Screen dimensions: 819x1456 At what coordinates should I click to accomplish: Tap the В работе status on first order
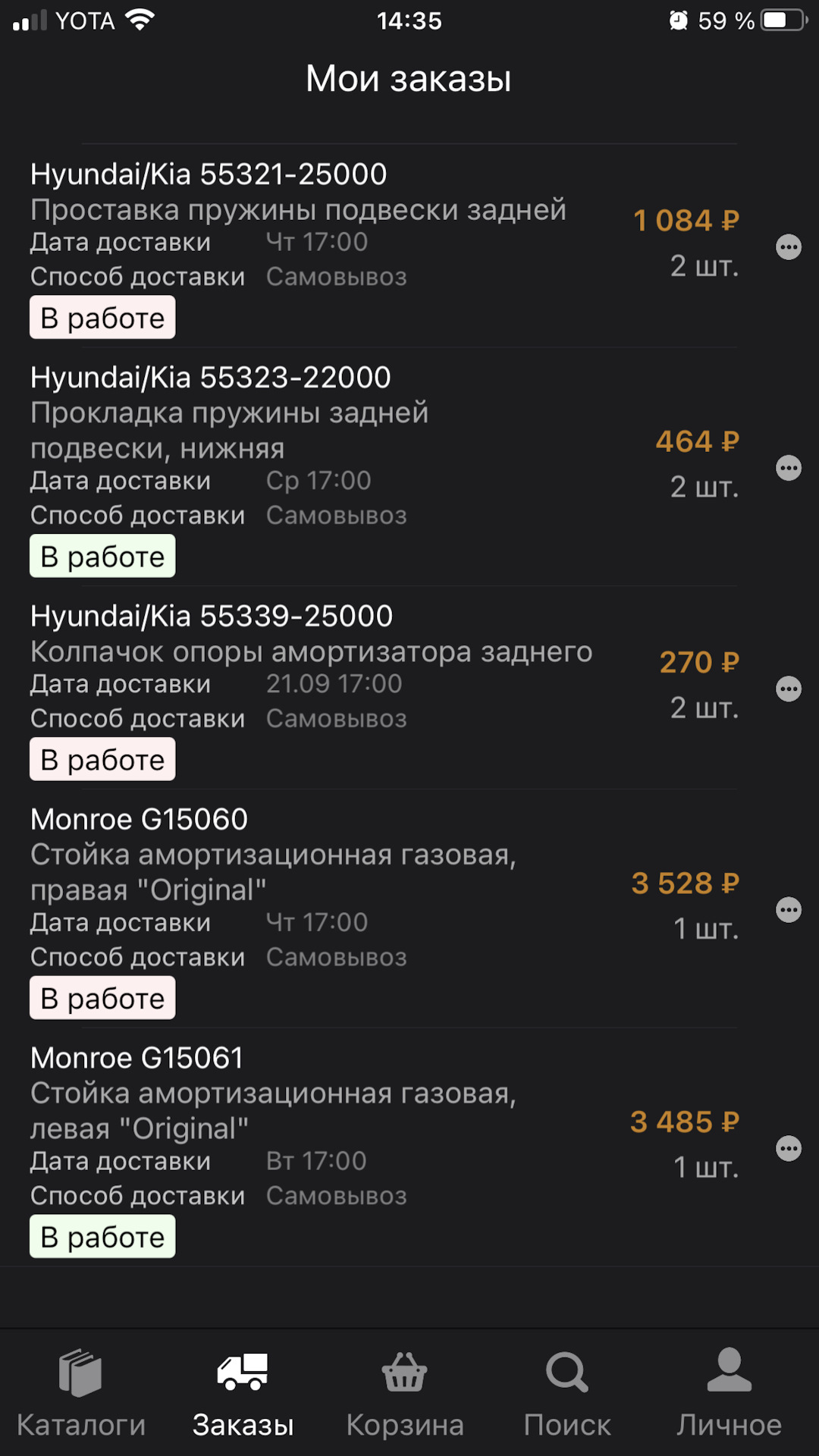click(x=102, y=317)
